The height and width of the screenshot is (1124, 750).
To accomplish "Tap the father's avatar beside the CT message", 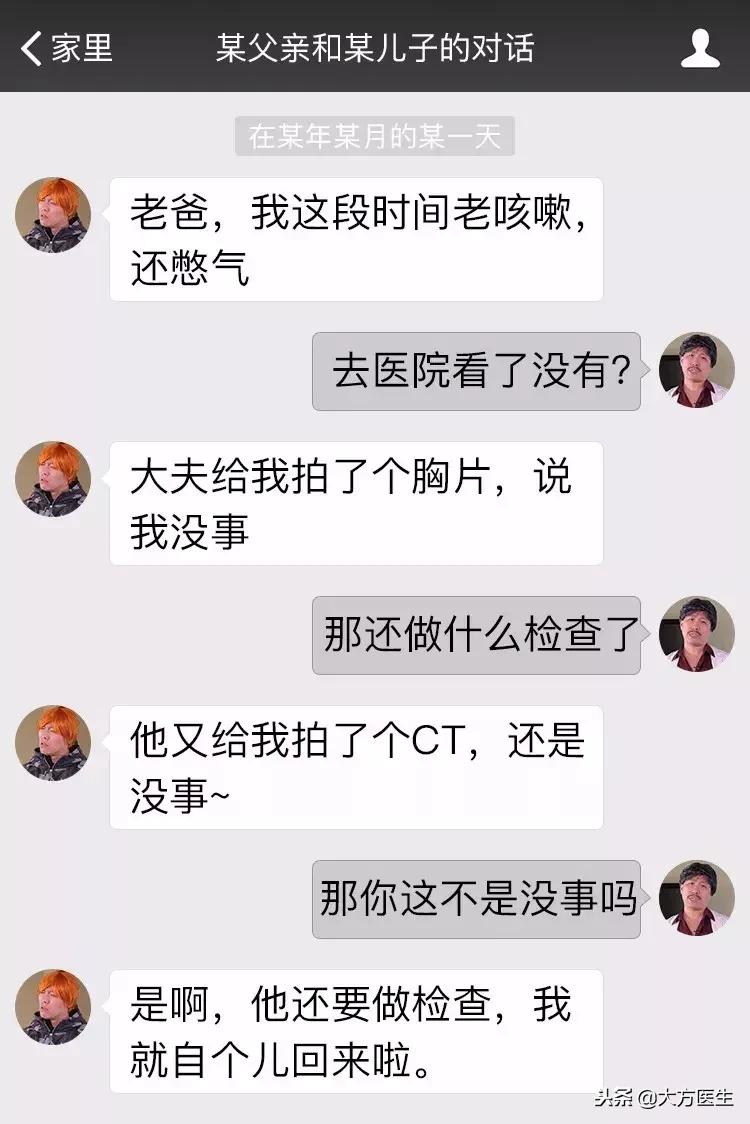I will tap(53, 743).
